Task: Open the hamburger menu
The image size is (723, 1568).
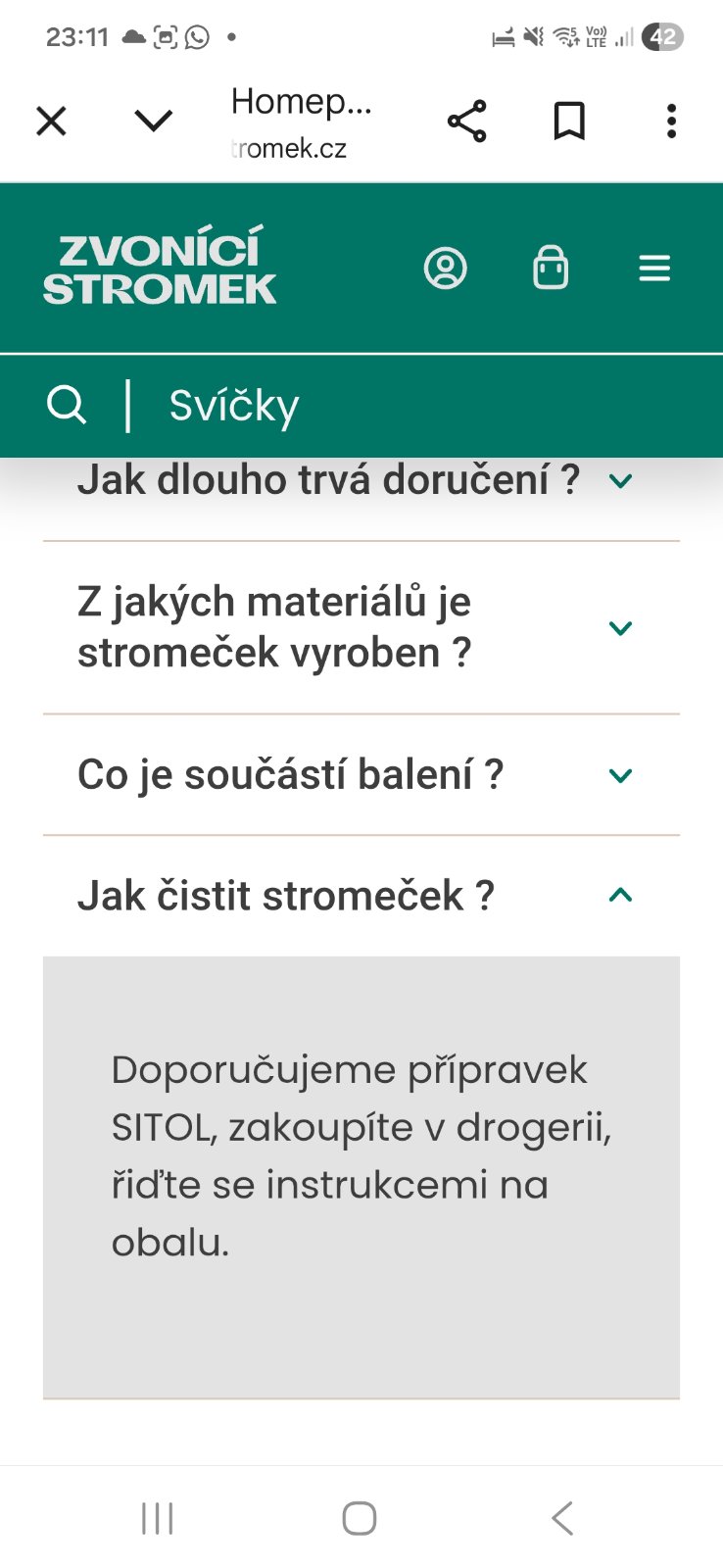Action: click(654, 268)
